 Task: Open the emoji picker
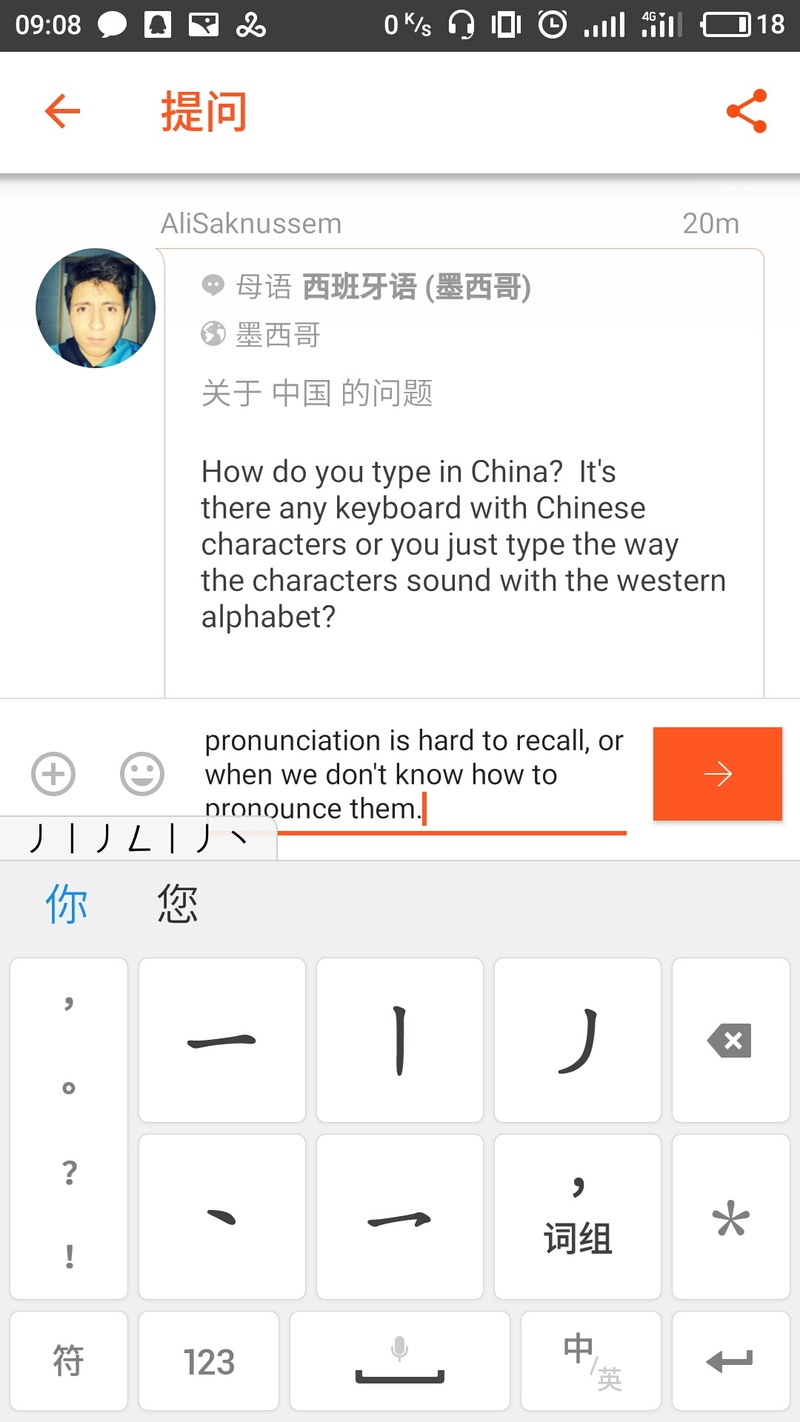tap(142, 773)
